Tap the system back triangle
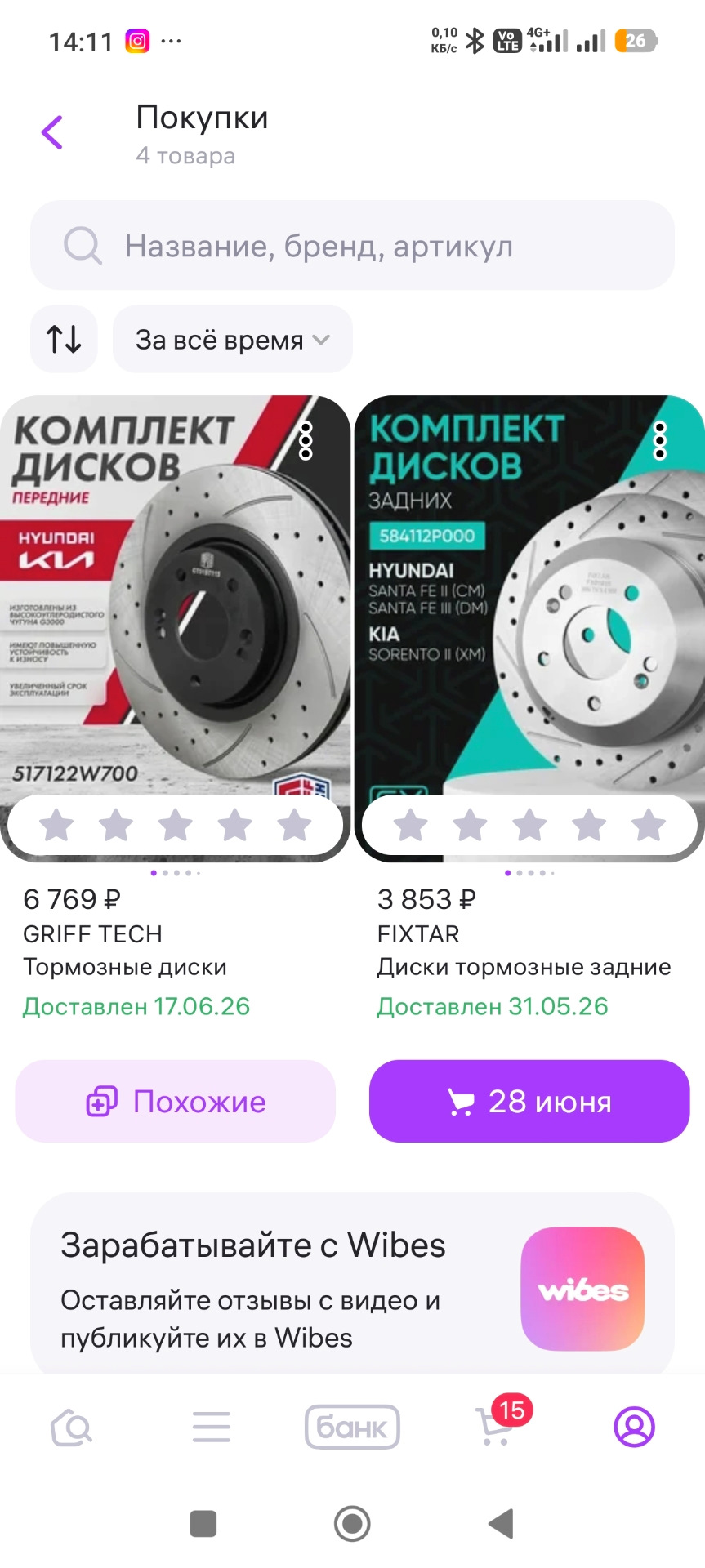 (501, 1524)
